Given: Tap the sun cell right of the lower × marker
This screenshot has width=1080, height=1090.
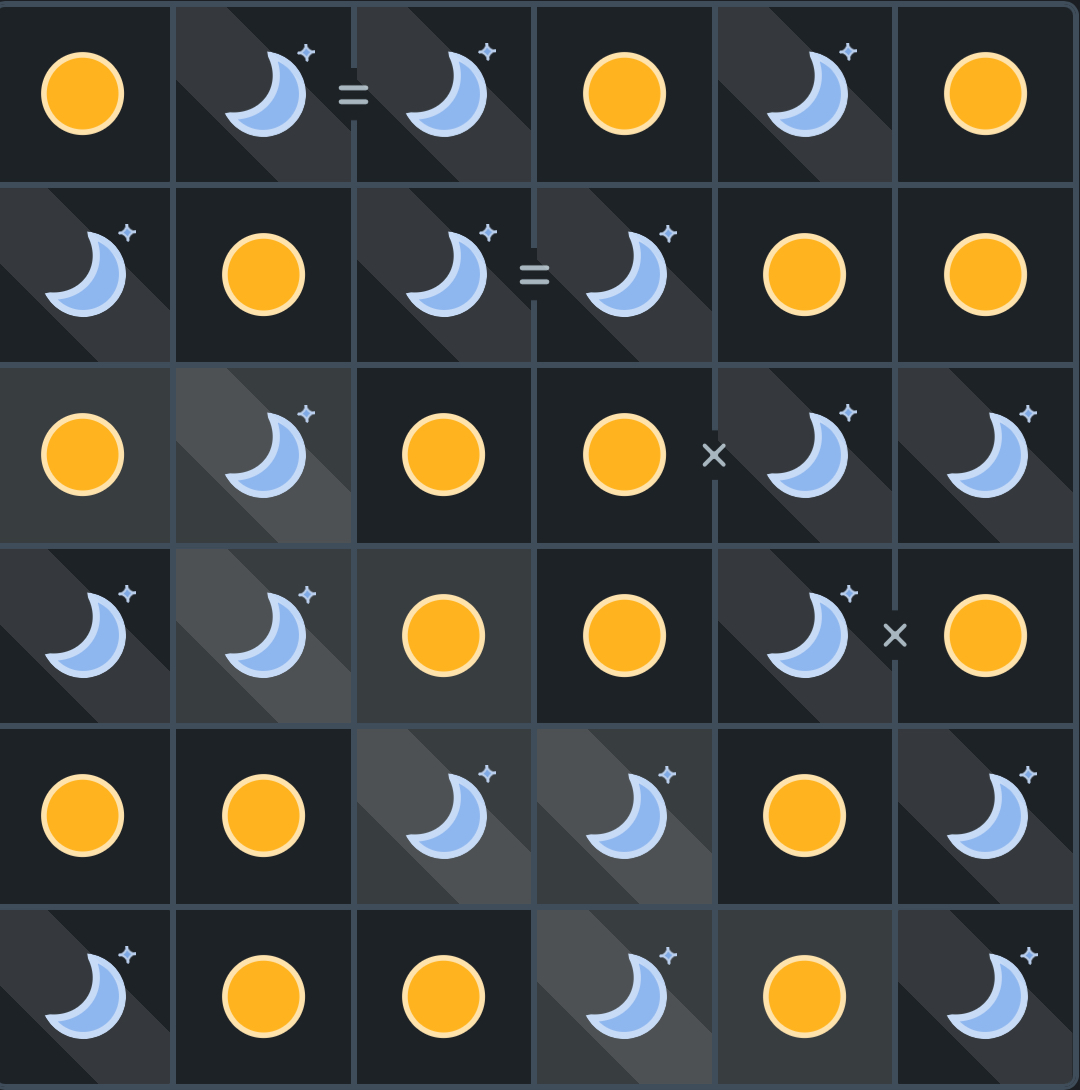Looking at the screenshot, I should [985, 636].
